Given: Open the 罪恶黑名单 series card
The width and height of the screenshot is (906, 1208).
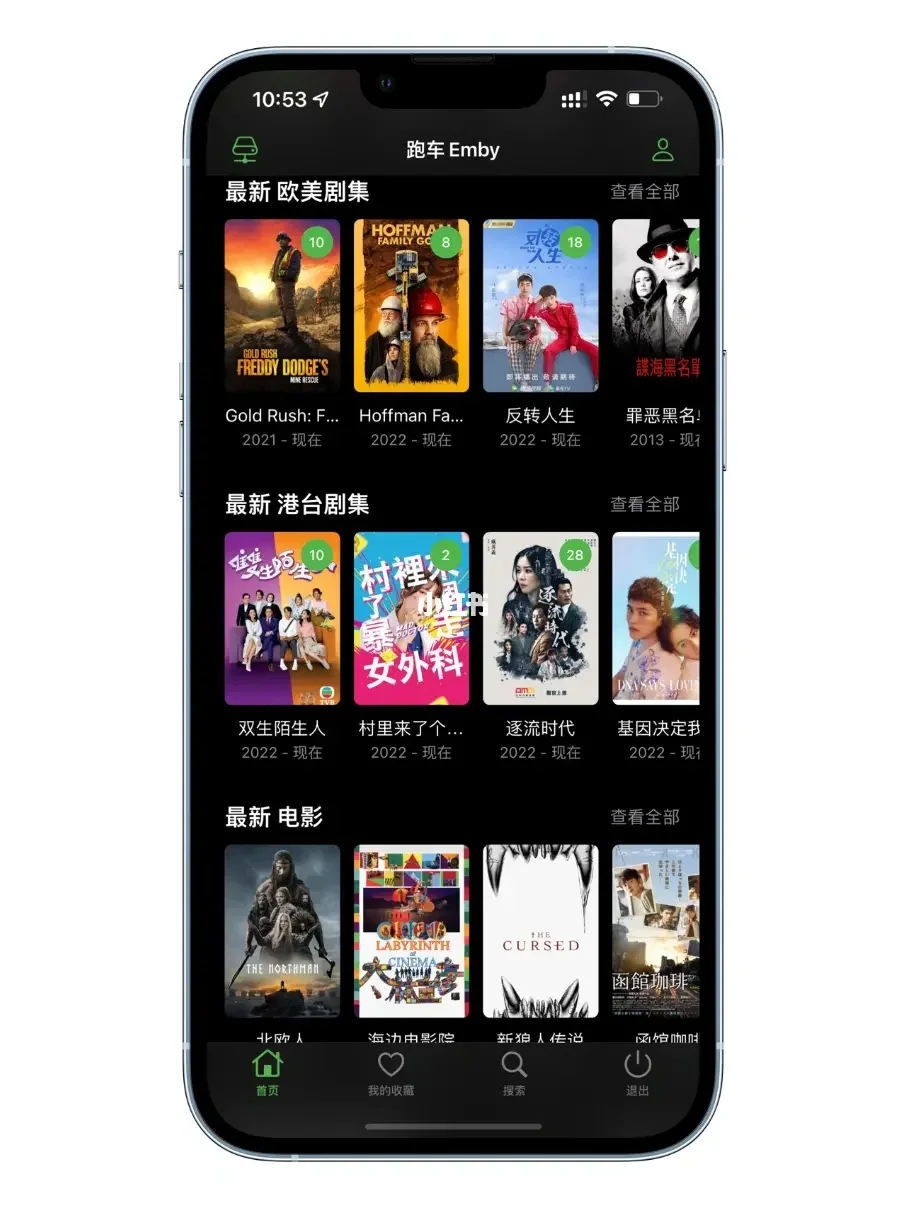Looking at the screenshot, I should tap(656, 305).
